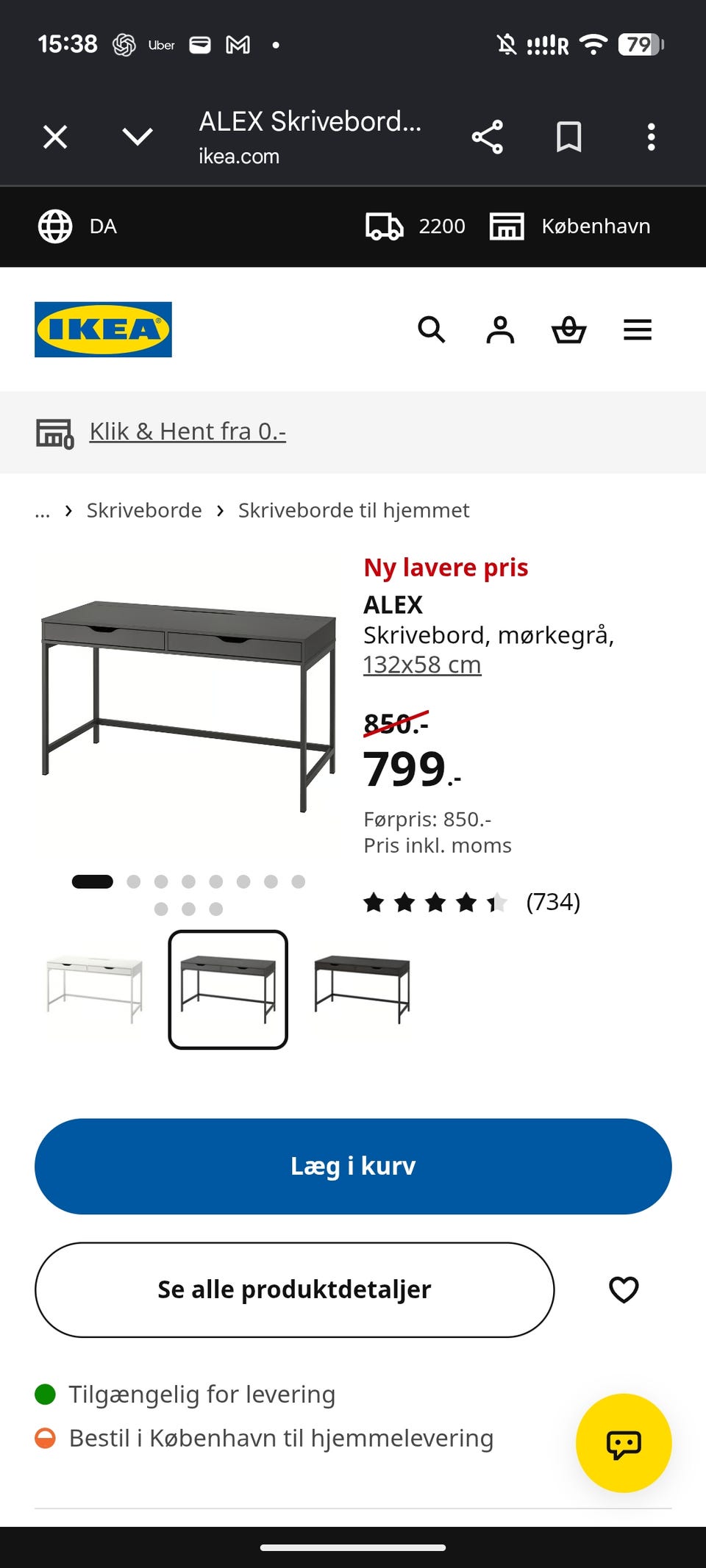Edit delivery postcode 2200
This screenshot has width=706, height=1568.
(416, 226)
